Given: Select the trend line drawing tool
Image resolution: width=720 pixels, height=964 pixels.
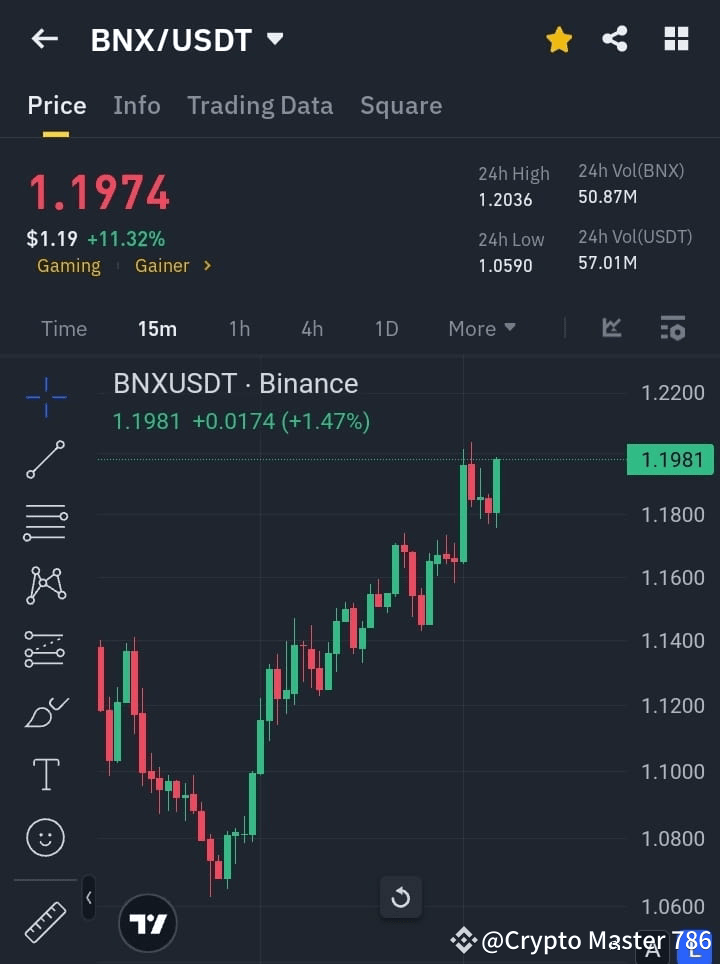Looking at the screenshot, I should pyautogui.click(x=45, y=460).
